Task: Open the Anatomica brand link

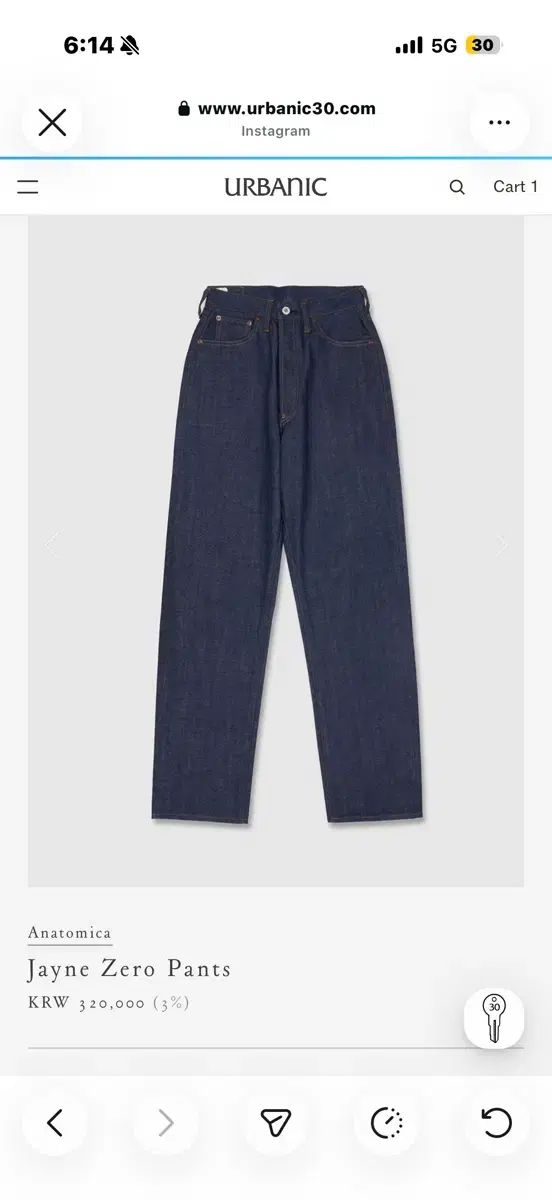Action: (x=70, y=933)
